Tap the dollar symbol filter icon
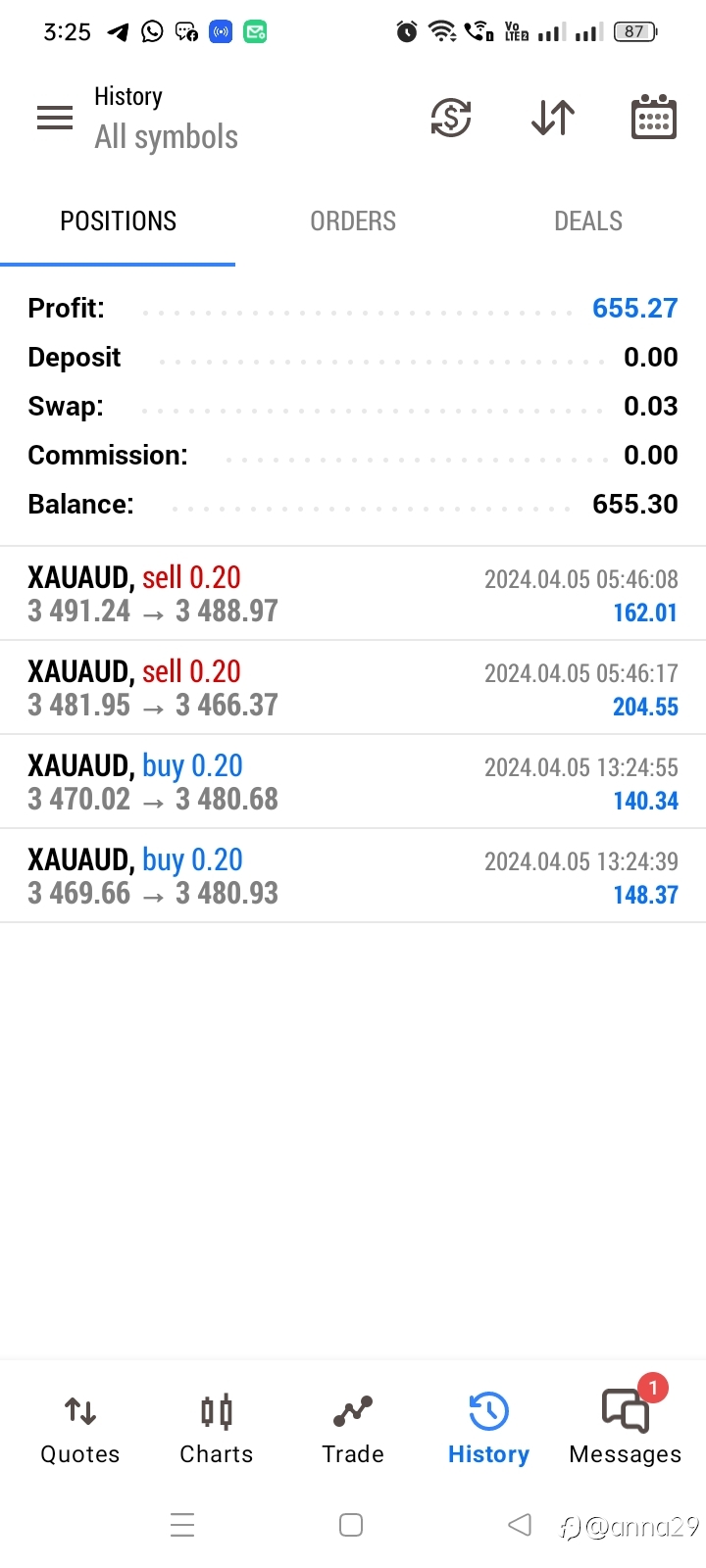Screen dimensions: 706x1568 [x=451, y=118]
